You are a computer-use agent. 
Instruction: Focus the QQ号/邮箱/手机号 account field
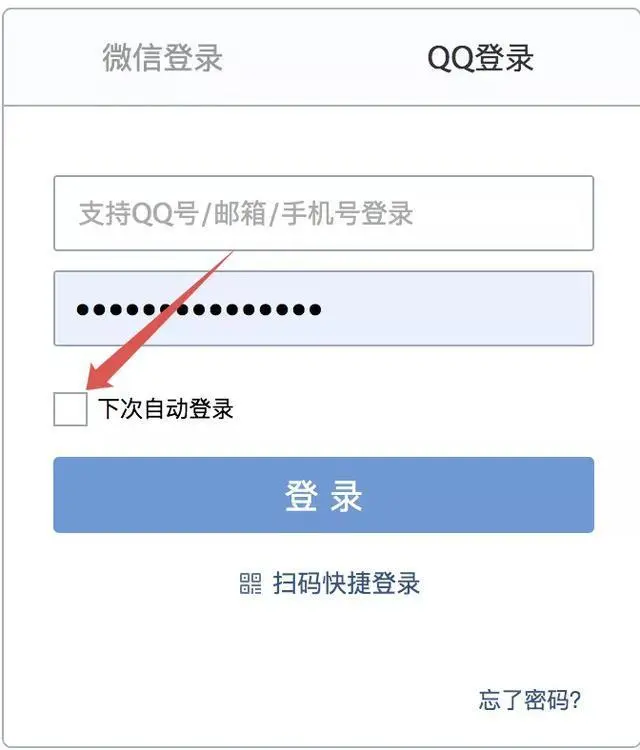point(323,213)
